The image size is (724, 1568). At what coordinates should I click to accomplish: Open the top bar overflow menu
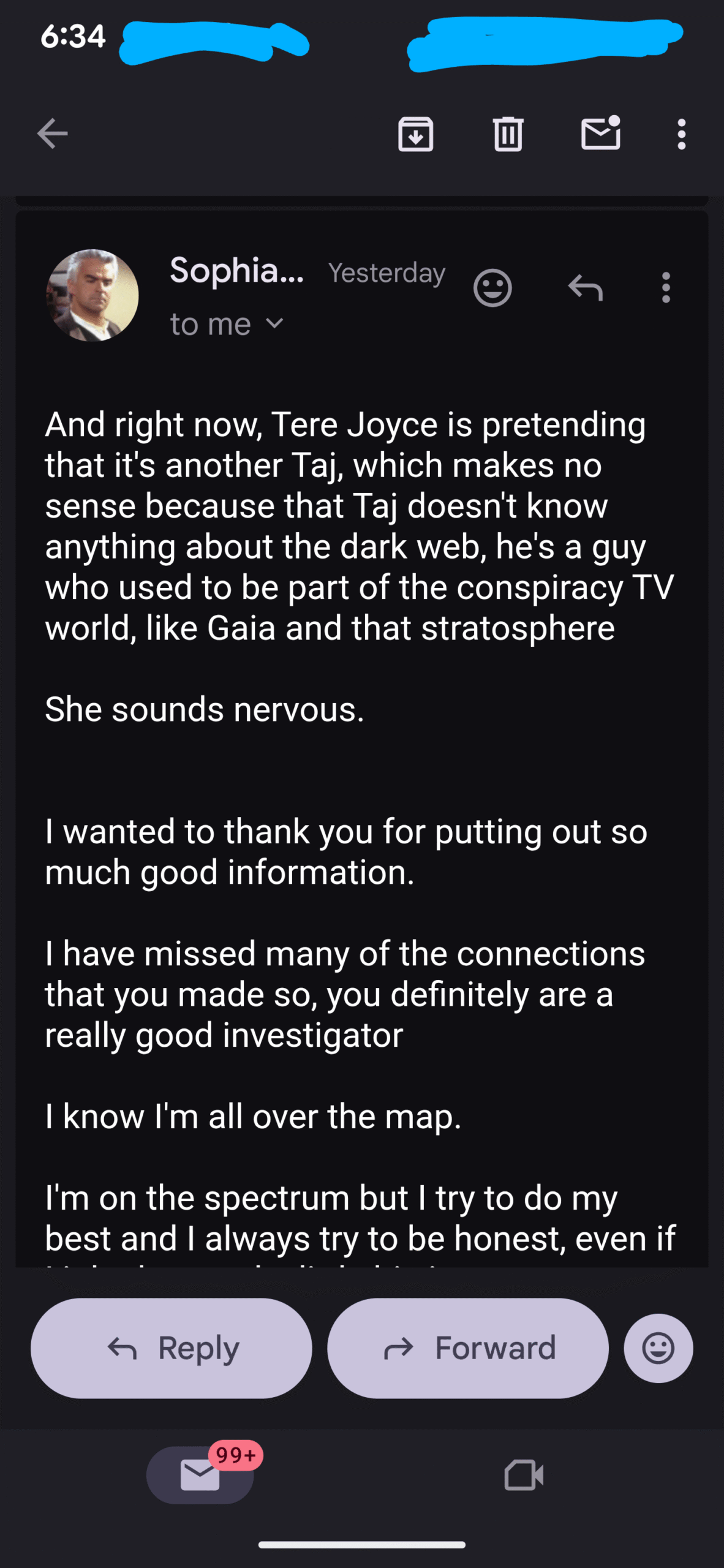click(x=681, y=134)
